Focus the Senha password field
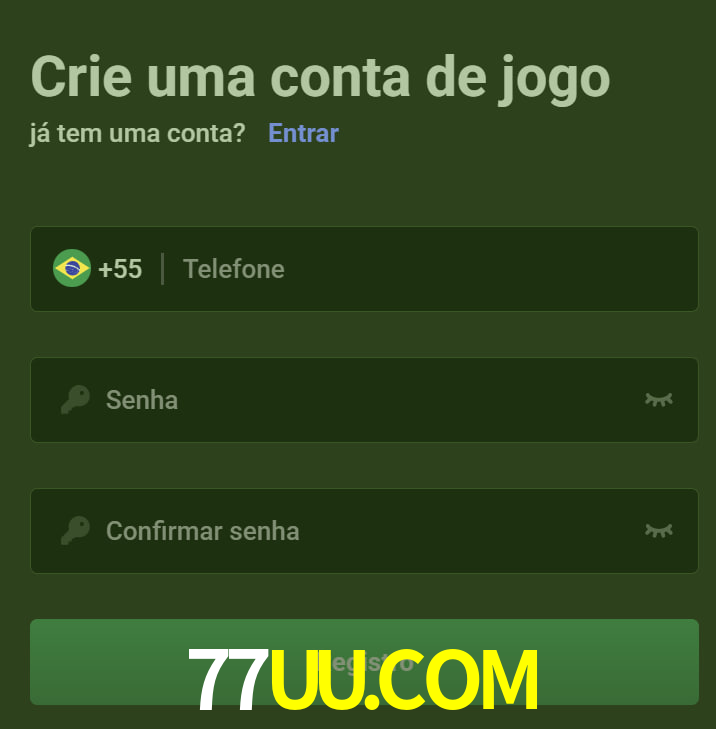 coord(360,400)
